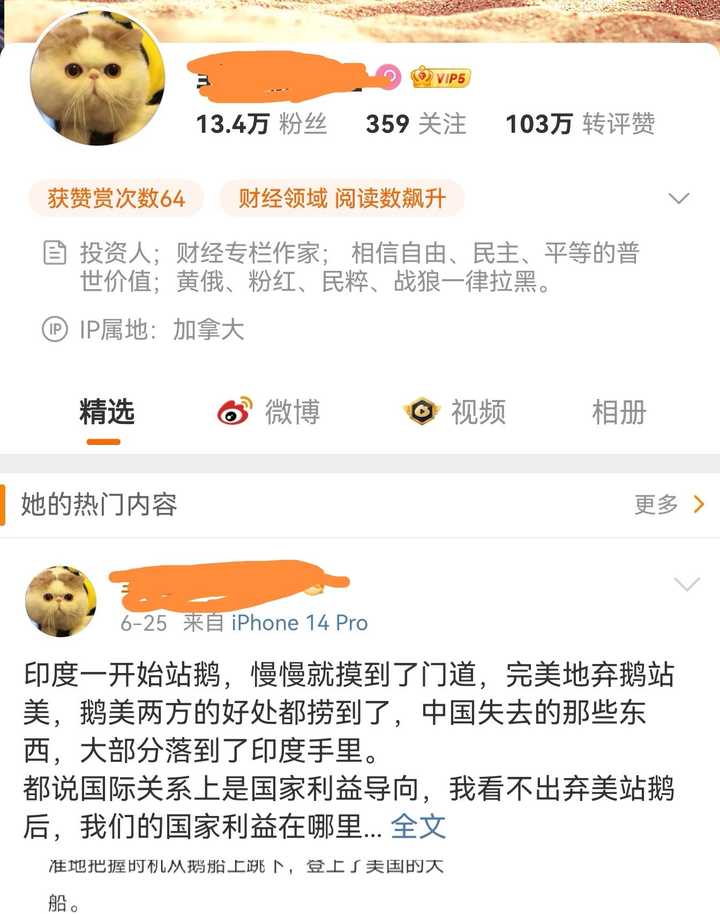Viewport: 720px width, 914px height.
Task: Tap the iPhone 14 Pro source link
Action: (299, 623)
